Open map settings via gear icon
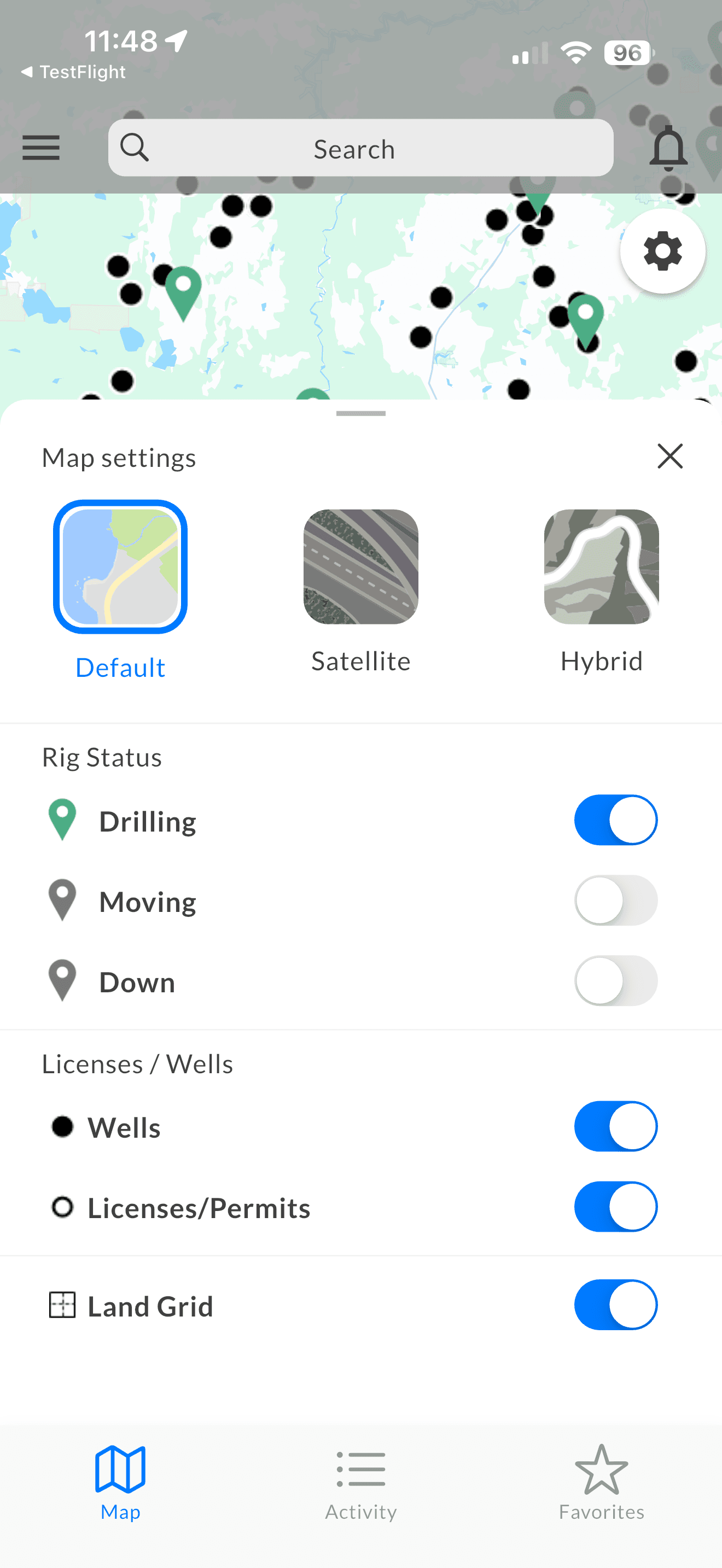The width and height of the screenshot is (722, 1568). [x=662, y=250]
